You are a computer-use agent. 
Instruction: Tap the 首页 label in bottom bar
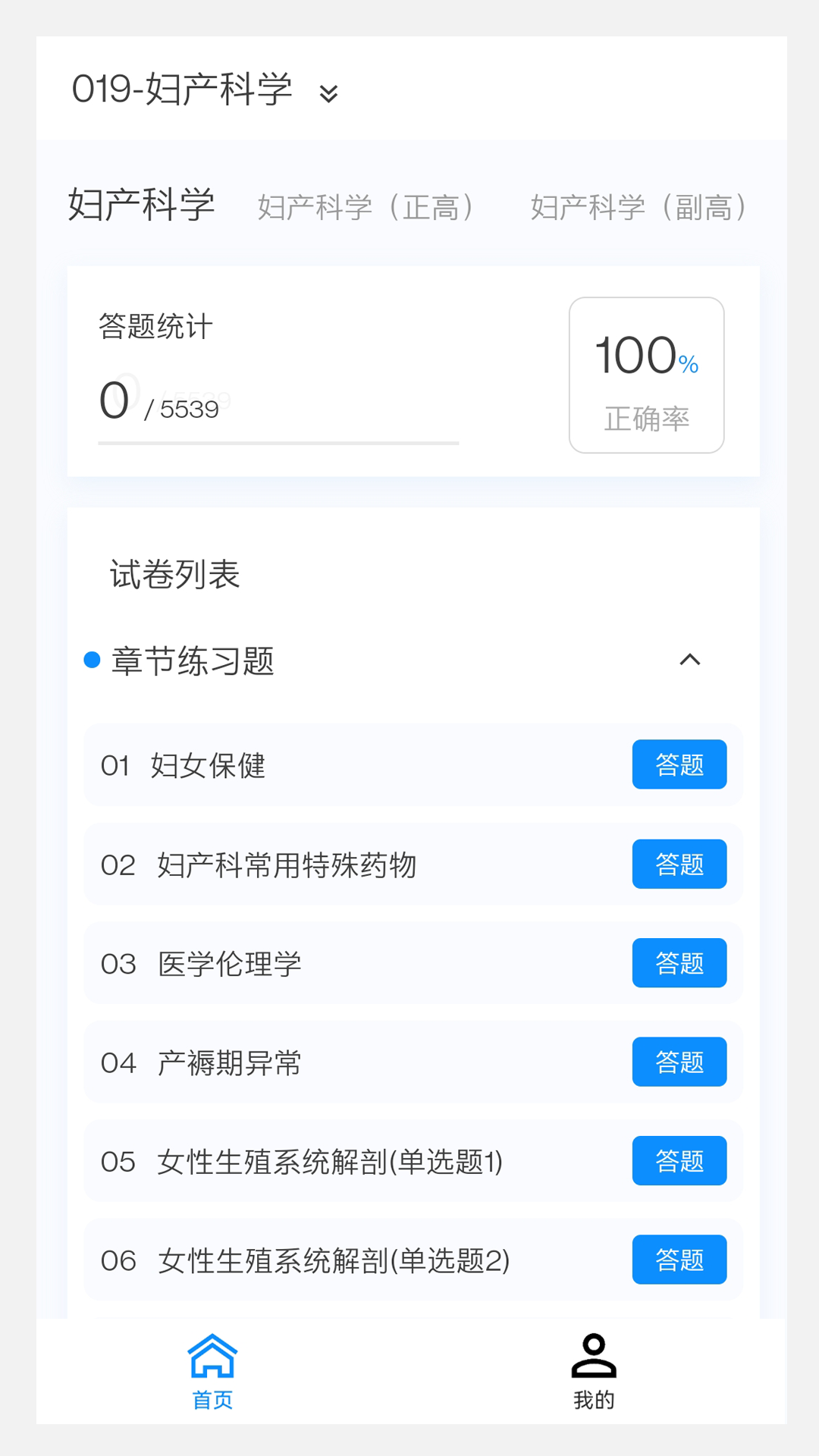pyautogui.click(x=213, y=1399)
